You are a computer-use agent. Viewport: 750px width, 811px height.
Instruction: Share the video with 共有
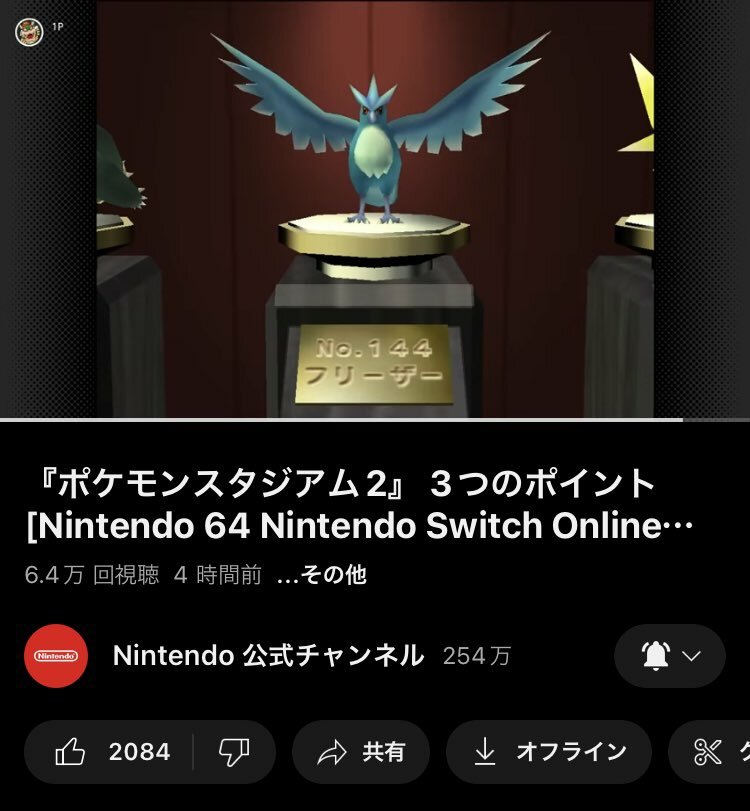[x=361, y=752]
